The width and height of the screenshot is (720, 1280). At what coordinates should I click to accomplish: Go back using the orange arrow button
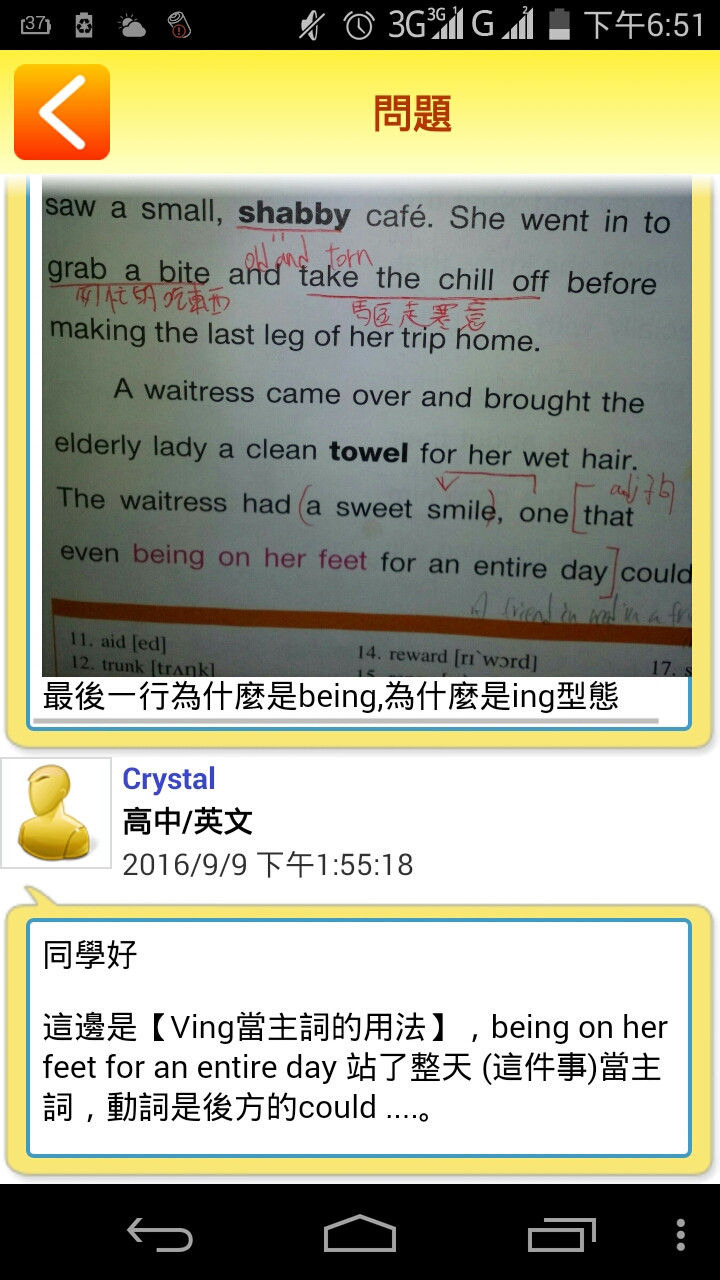pyautogui.click(x=62, y=112)
